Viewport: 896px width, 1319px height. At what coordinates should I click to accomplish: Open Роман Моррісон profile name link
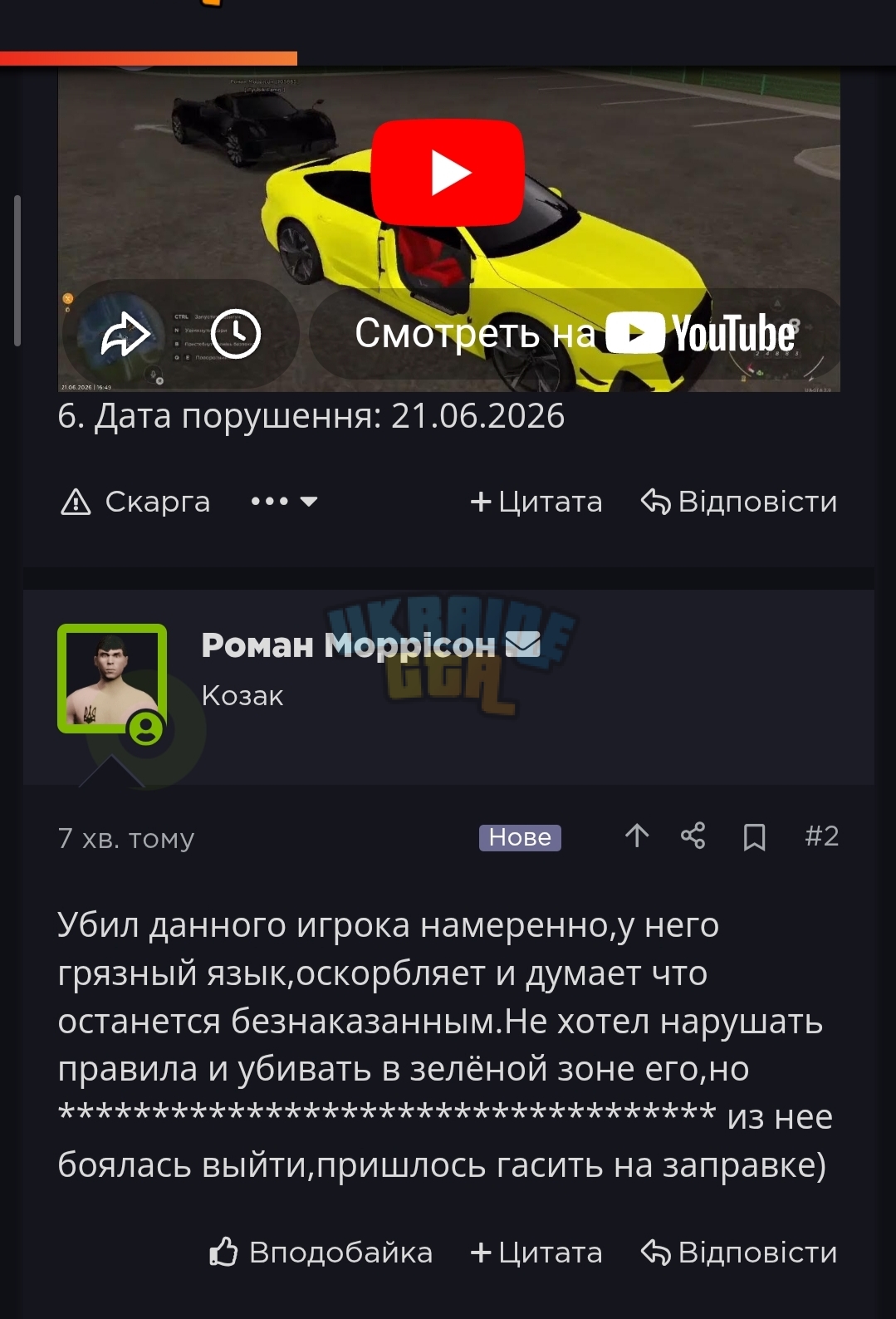click(x=348, y=645)
